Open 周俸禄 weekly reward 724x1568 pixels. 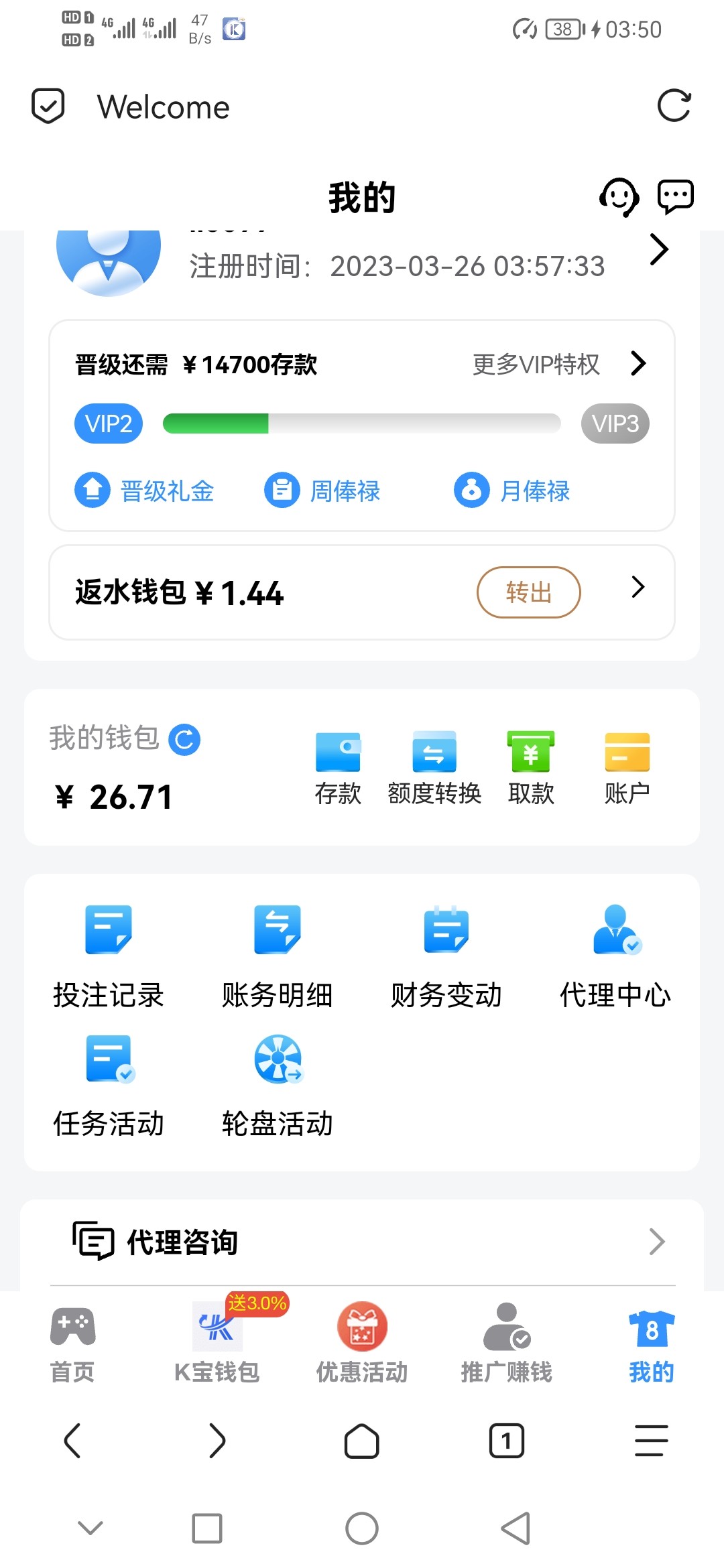coord(322,491)
